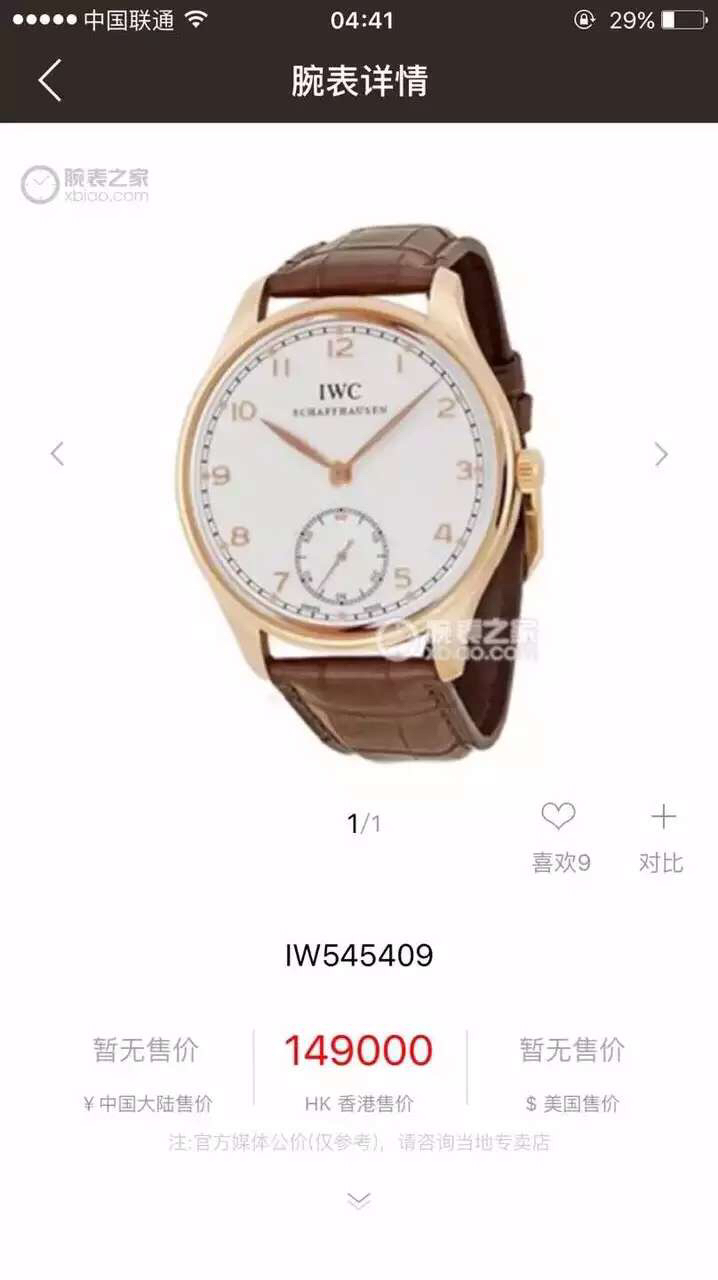Expand more details with the bottom chevron
Image resolution: width=718 pixels, height=1280 pixels.
(x=359, y=1200)
